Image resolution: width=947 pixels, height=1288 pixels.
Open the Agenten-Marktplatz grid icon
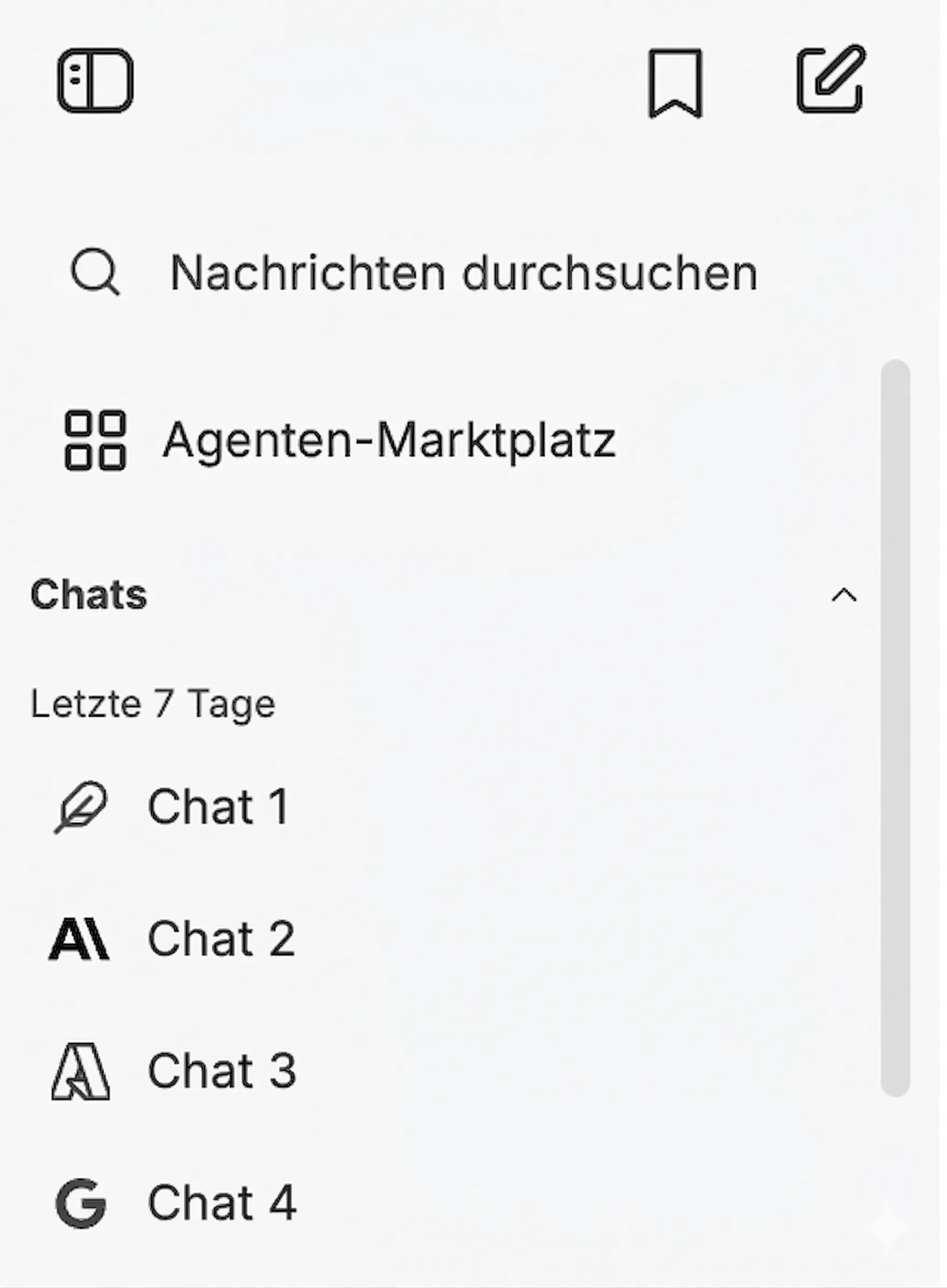click(x=95, y=441)
